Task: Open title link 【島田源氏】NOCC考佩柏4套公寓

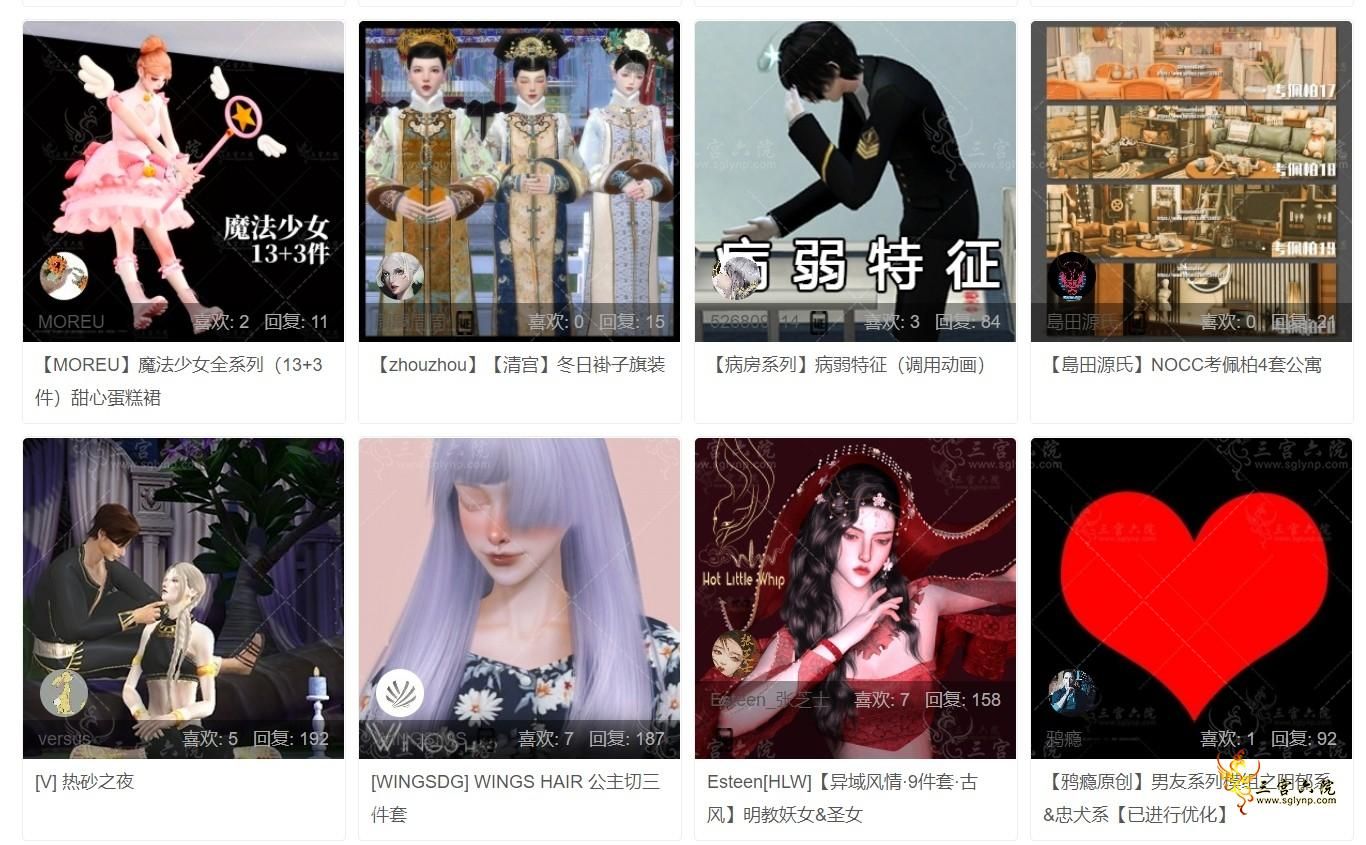Action: (x=1182, y=365)
